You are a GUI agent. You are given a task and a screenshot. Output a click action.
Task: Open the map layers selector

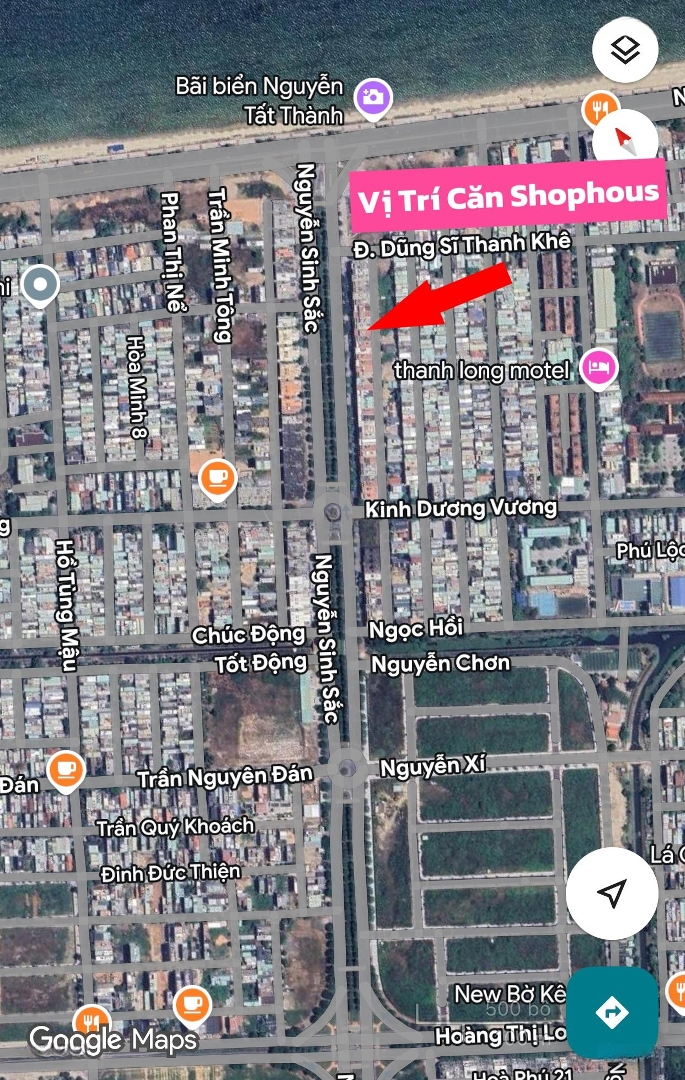point(625,50)
